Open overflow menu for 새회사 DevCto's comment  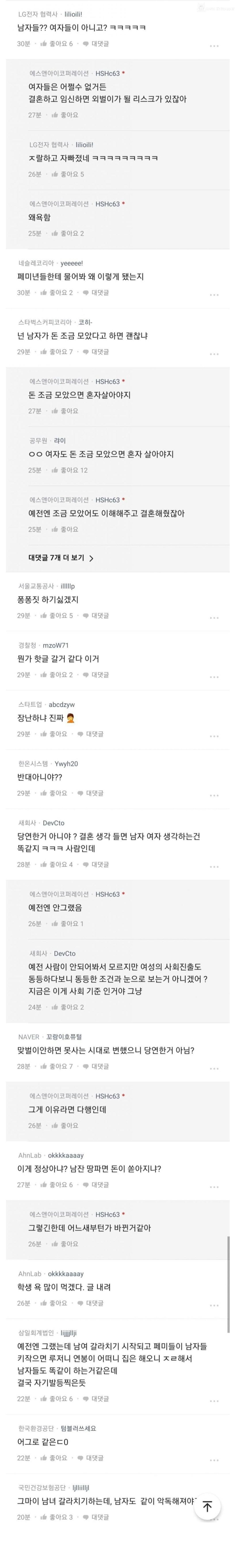(214, 866)
